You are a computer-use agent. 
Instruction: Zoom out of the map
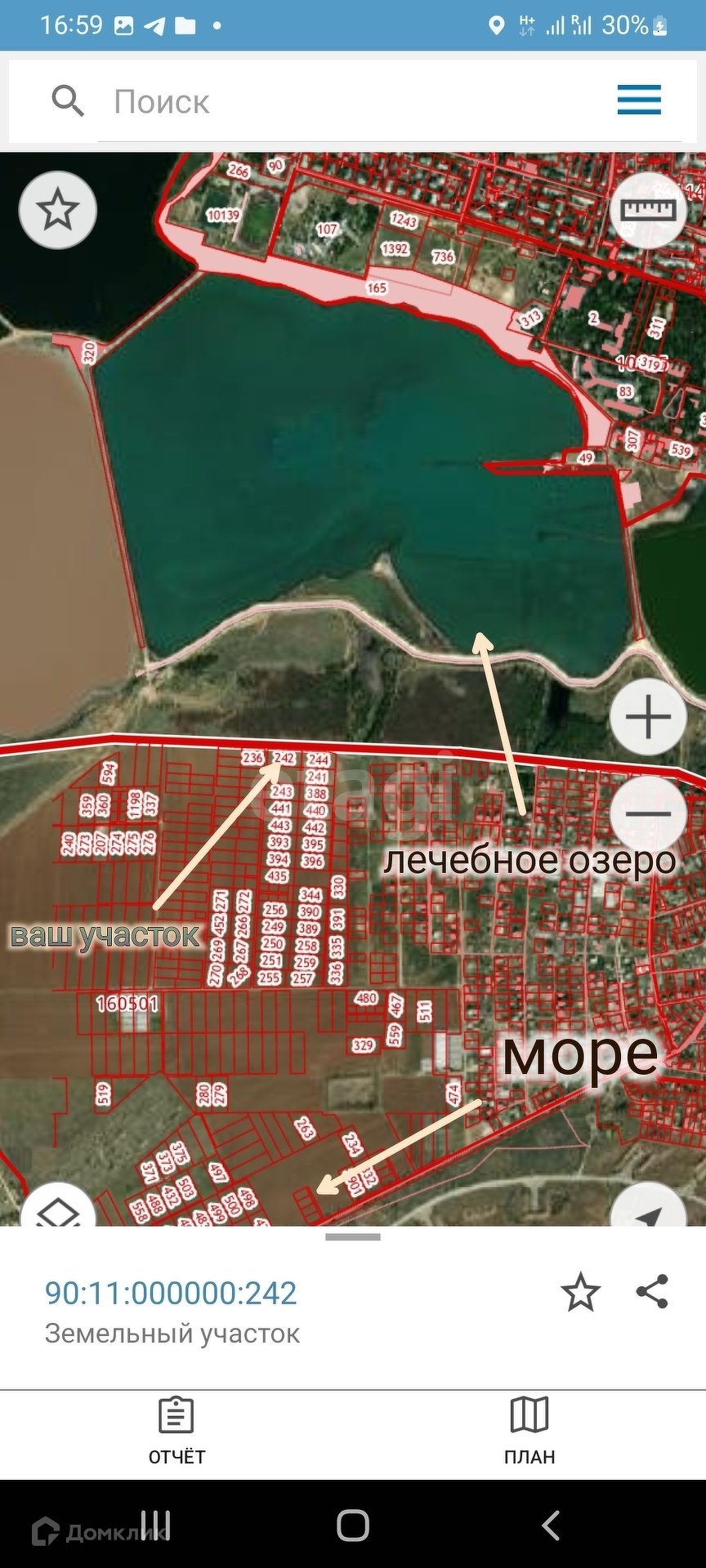648,813
